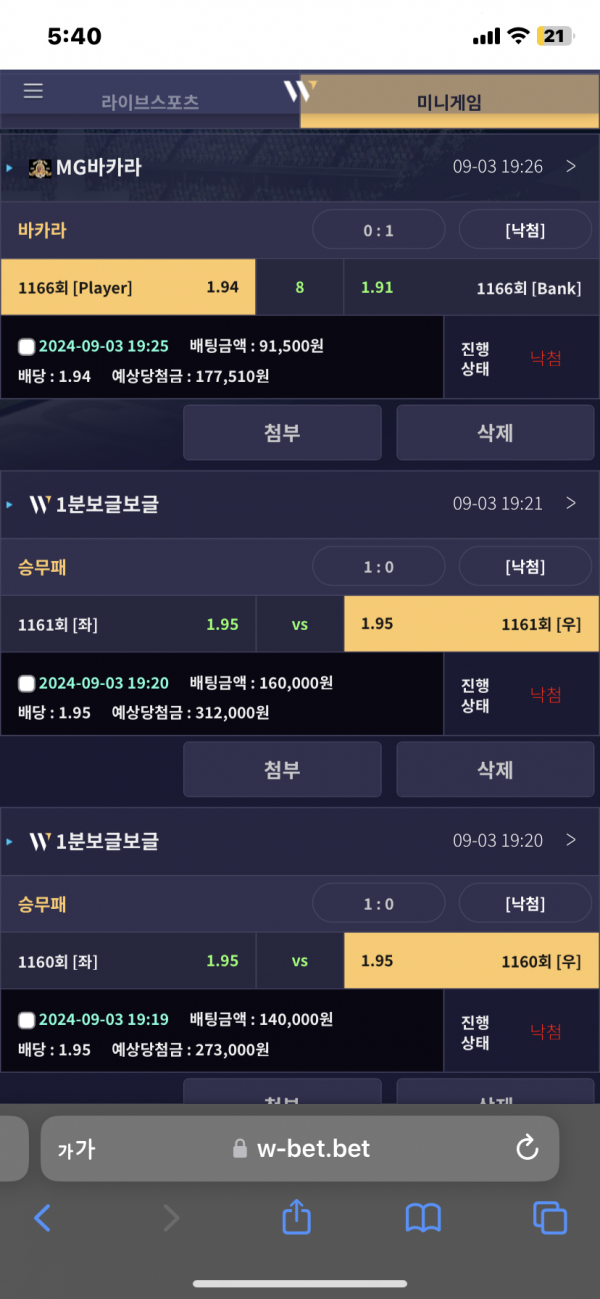This screenshot has width=600, height=1299.
Task: Open the hamburger menu
Action: (33, 91)
